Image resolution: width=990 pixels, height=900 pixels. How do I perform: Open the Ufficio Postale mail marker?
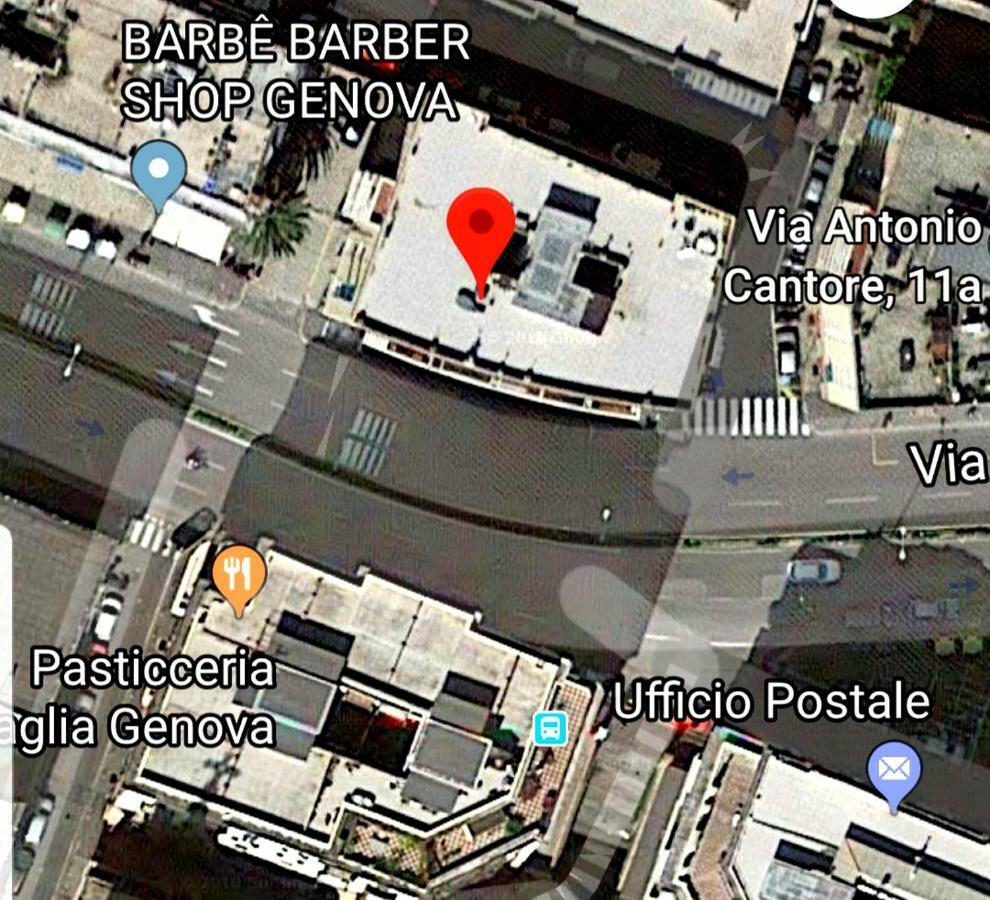pyautogui.click(x=893, y=771)
